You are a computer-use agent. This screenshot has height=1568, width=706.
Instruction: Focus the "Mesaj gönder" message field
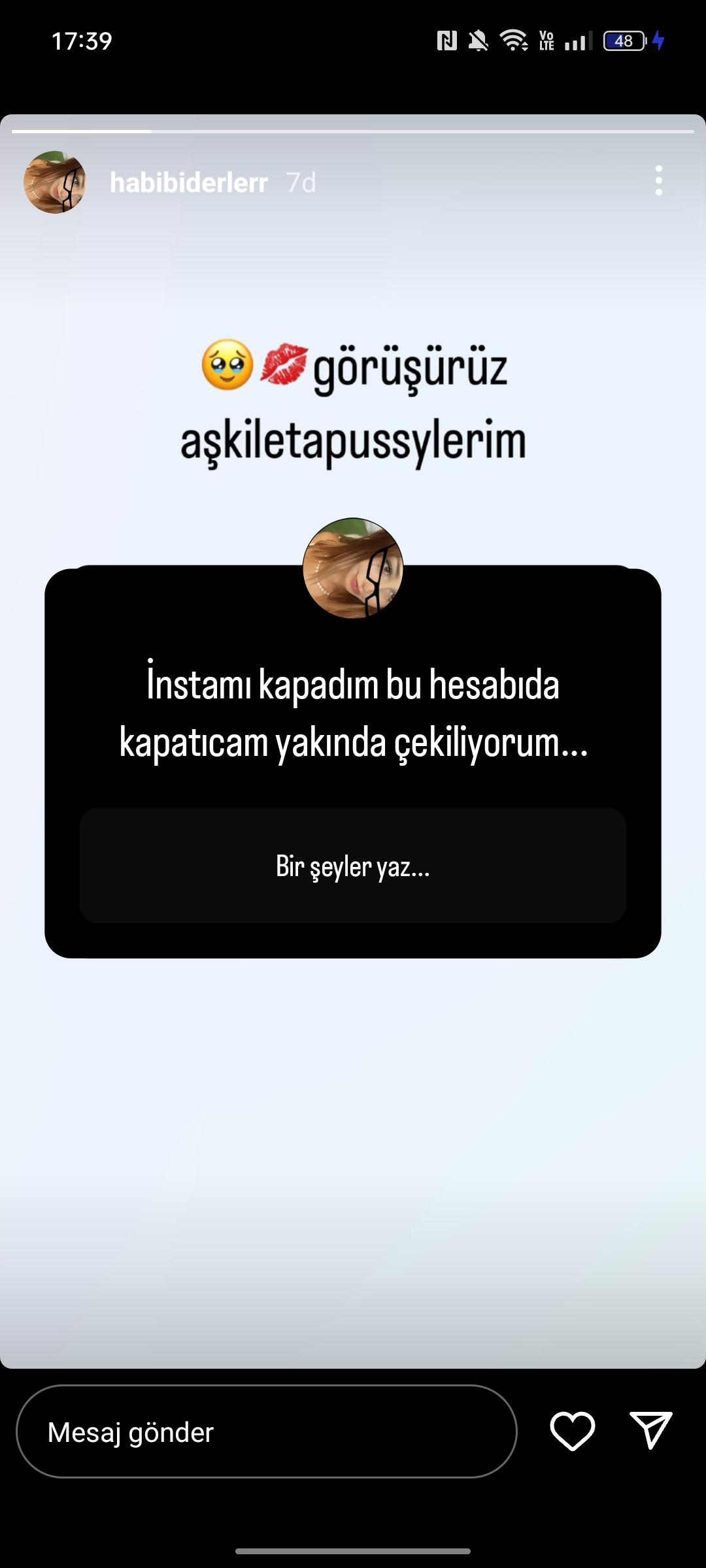(267, 1431)
